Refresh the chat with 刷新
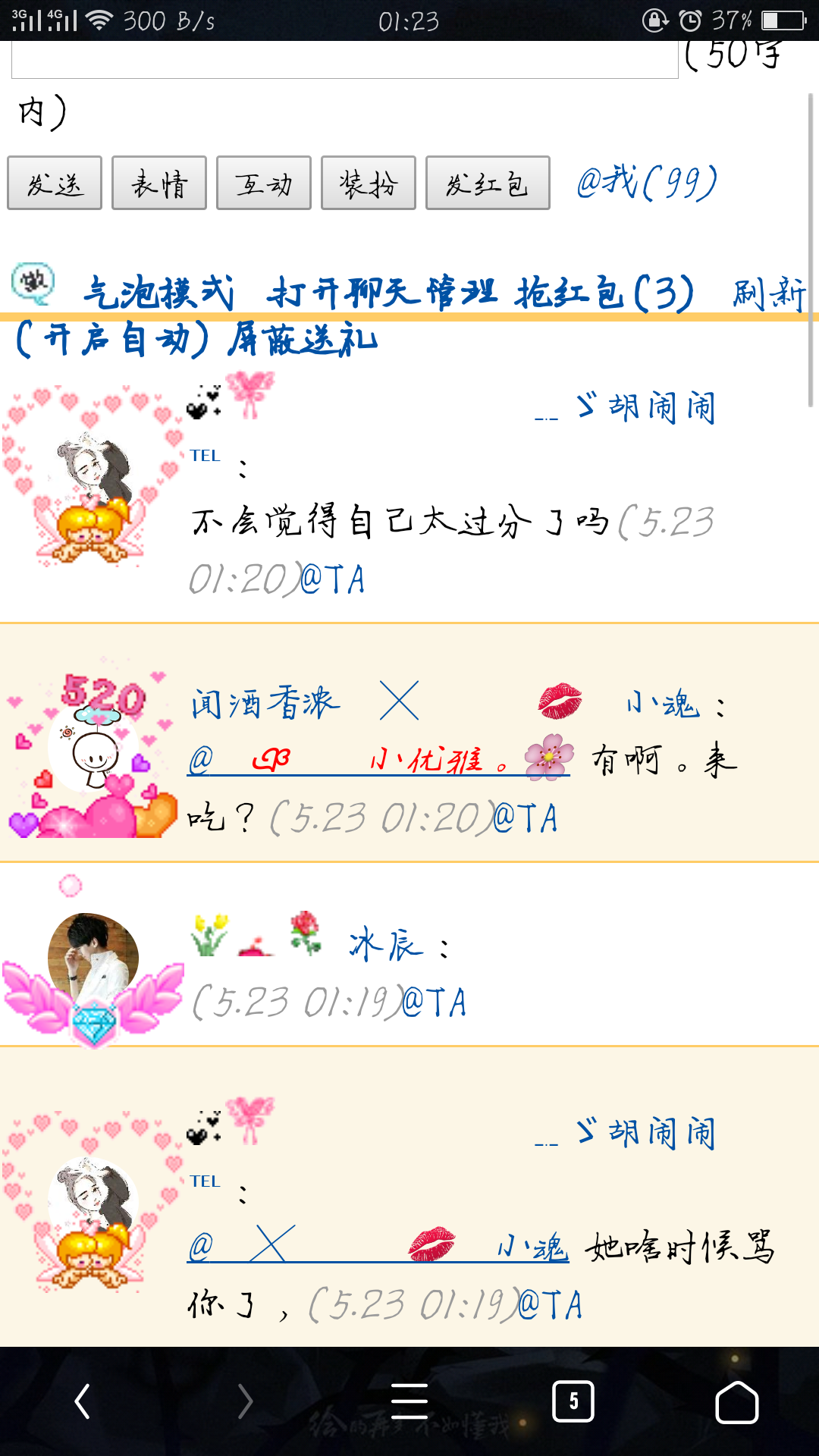This screenshot has width=819, height=1456. [767, 293]
